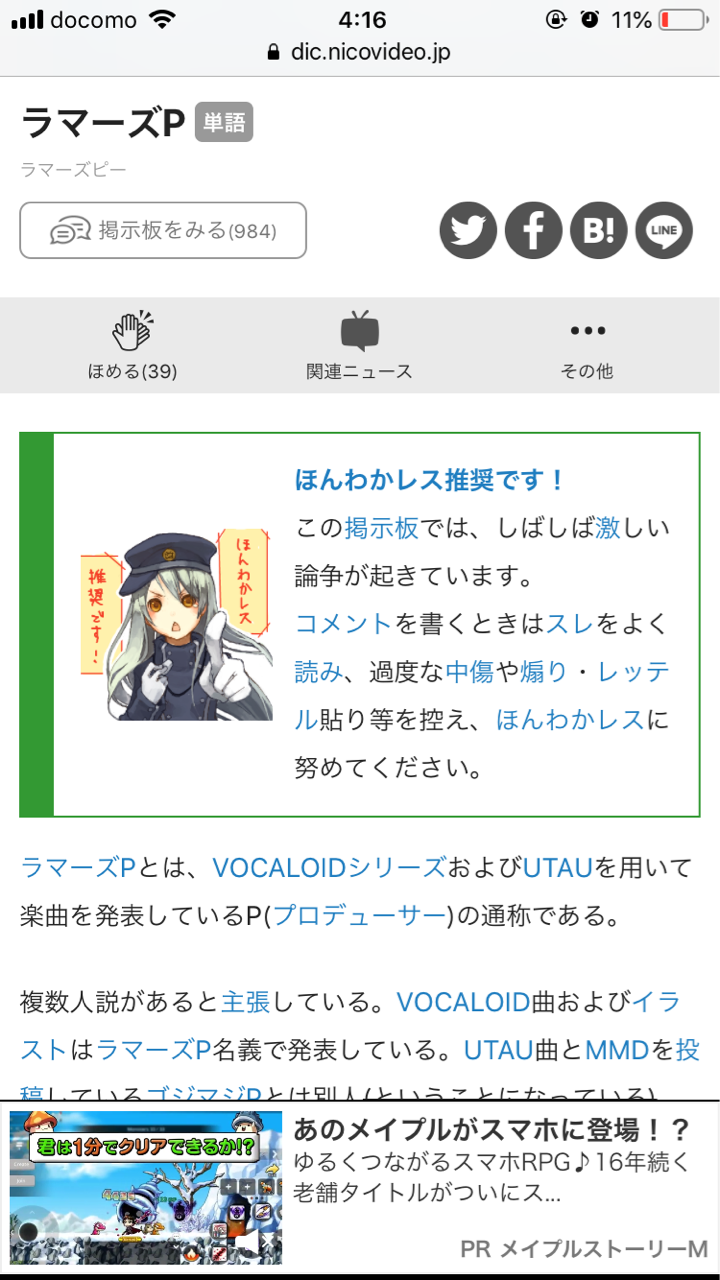Open the 掲示板をみる(984) button
Screen dimensions: 720x1280
[x=163, y=231]
